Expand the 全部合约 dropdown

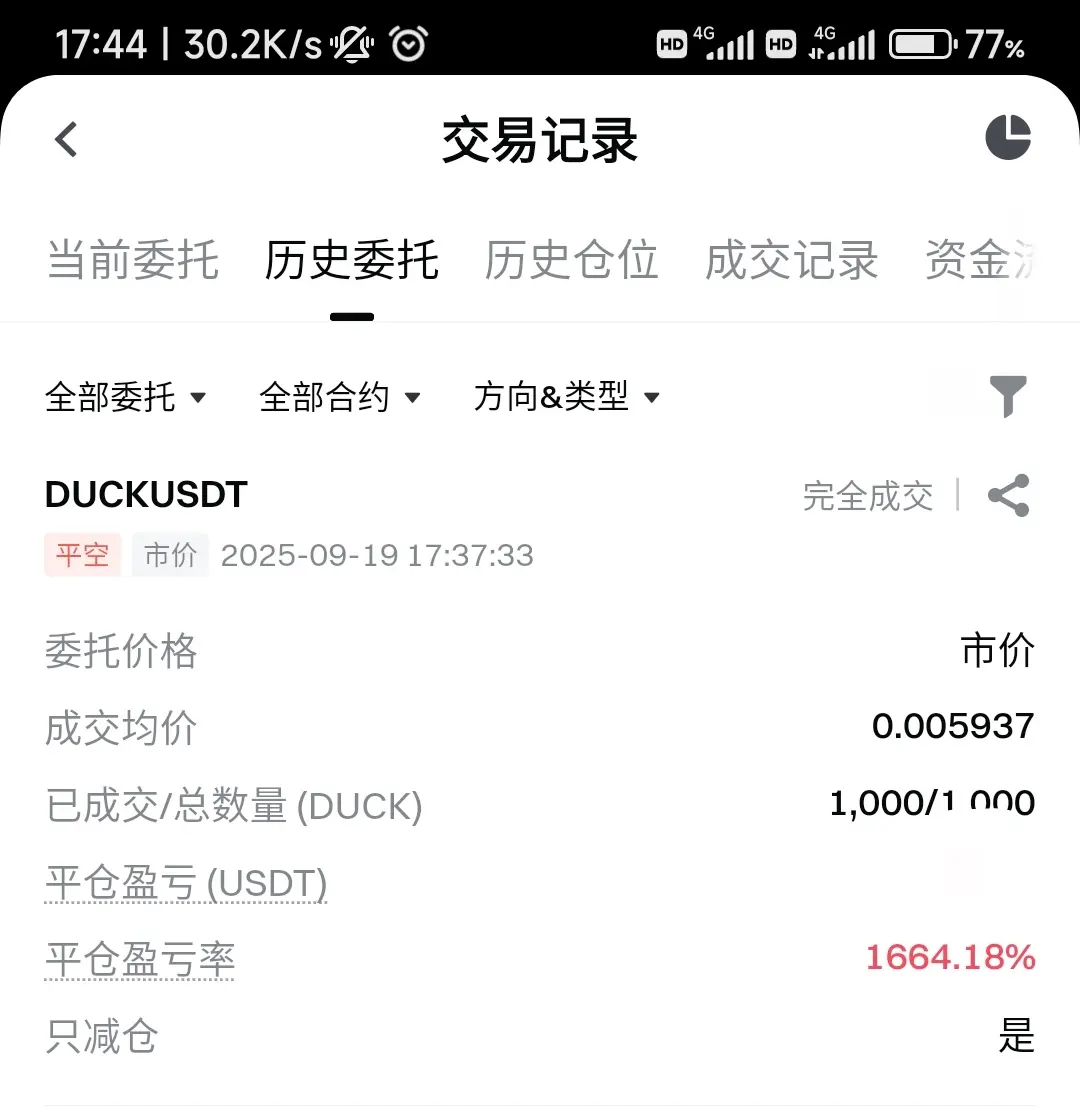(x=340, y=396)
